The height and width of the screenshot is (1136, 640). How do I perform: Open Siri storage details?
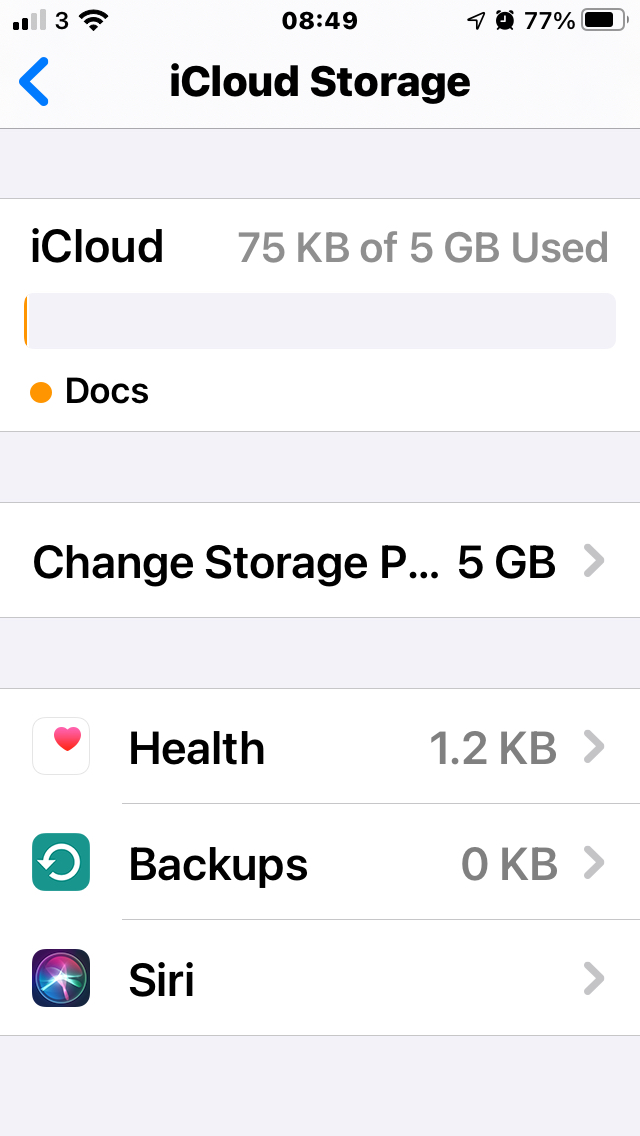(320, 978)
